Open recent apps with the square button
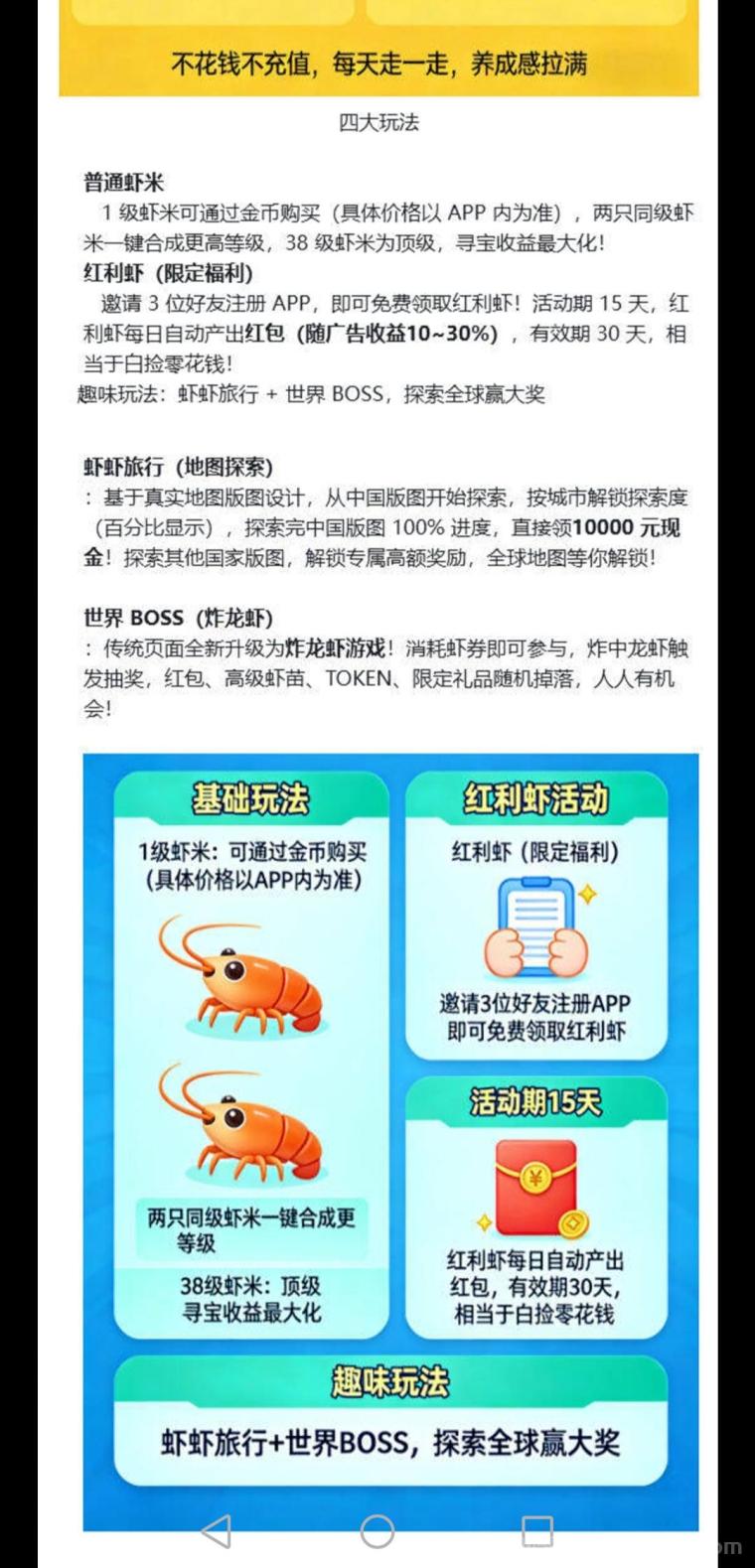 (537, 1531)
